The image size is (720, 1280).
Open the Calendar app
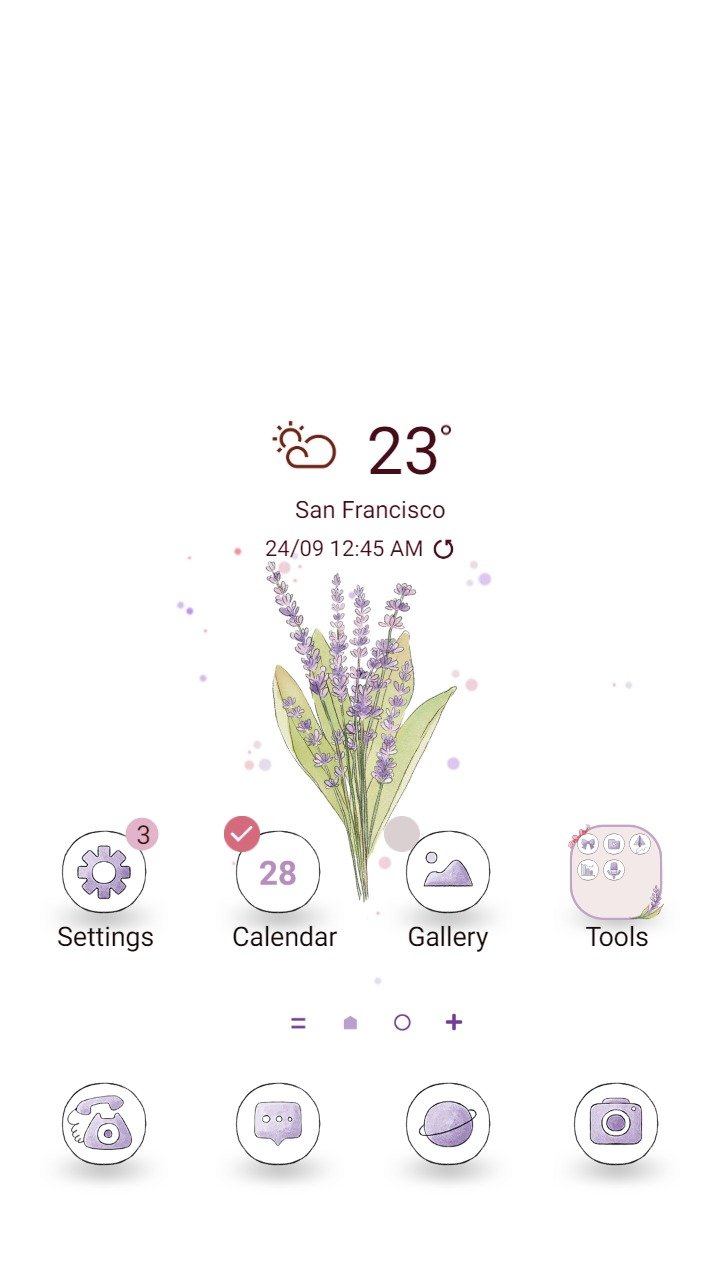(278, 872)
